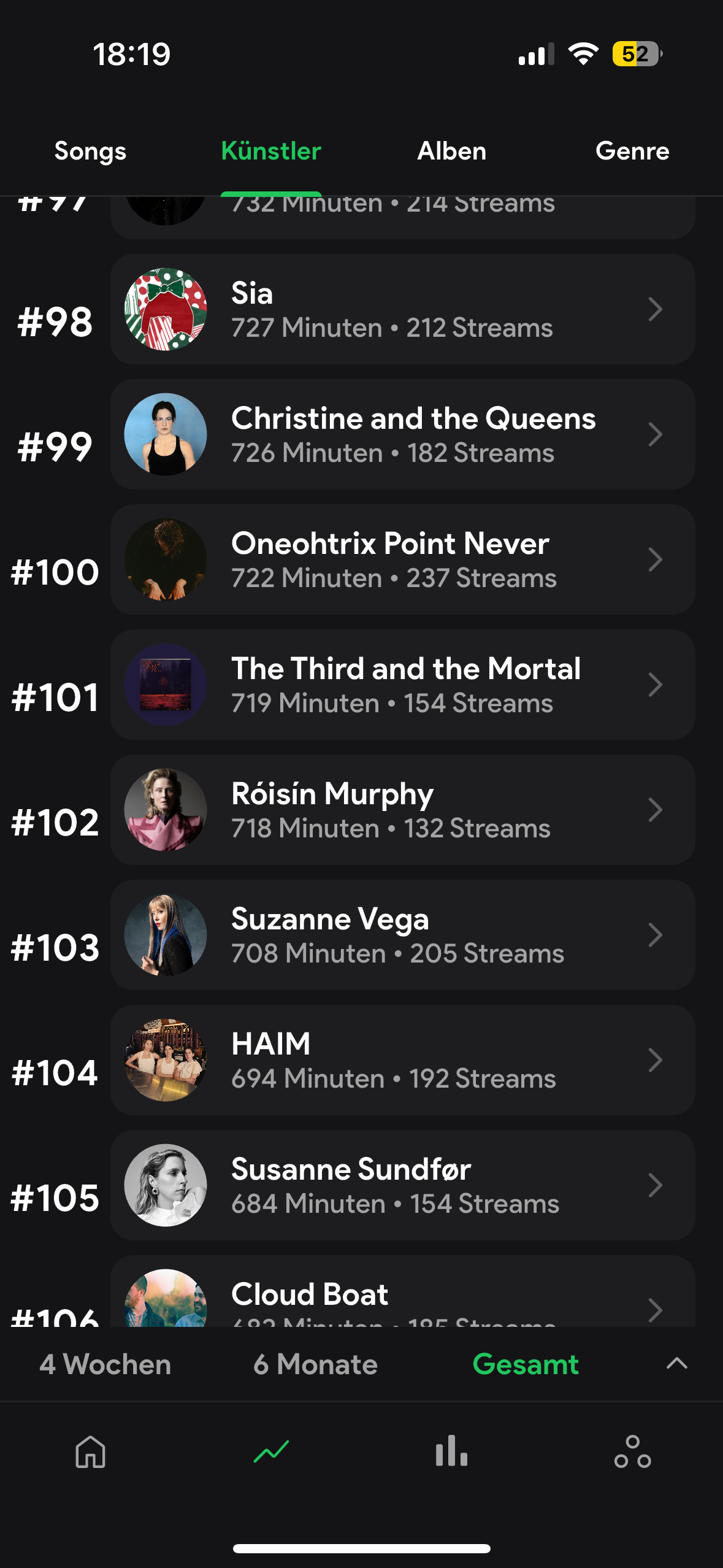Open the Alben tab

pyautogui.click(x=452, y=151)
